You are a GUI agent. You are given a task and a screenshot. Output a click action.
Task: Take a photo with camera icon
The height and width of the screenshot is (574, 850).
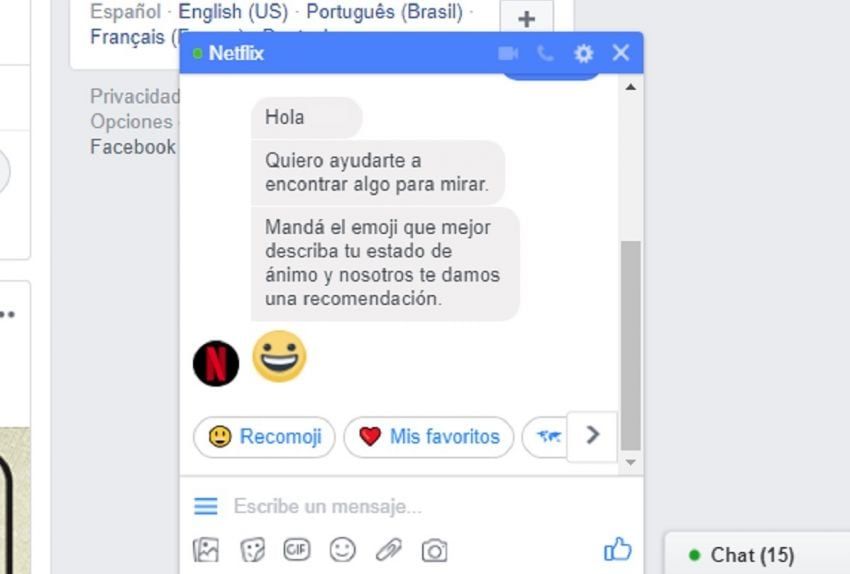[x=434, y=550]
